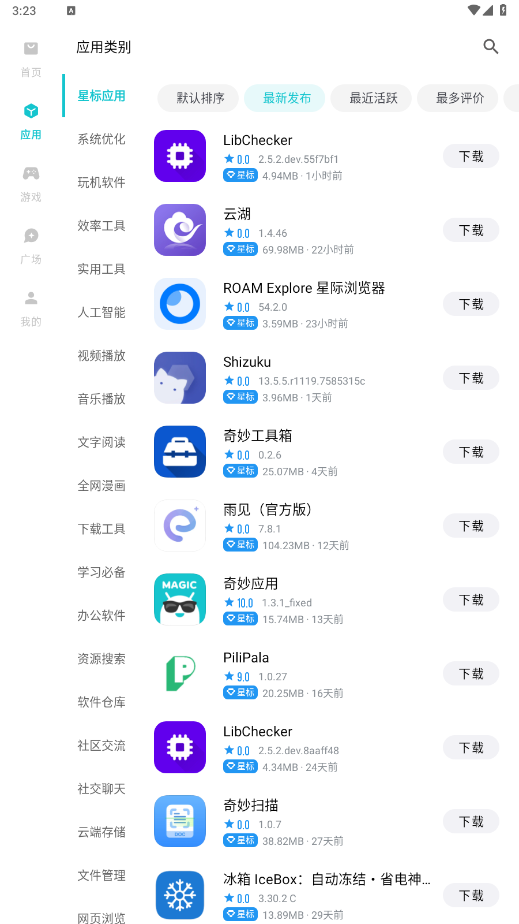Browse the 视频播放 category
The height and width of the screenshot is (924, 519).
[x=101, y=355]
